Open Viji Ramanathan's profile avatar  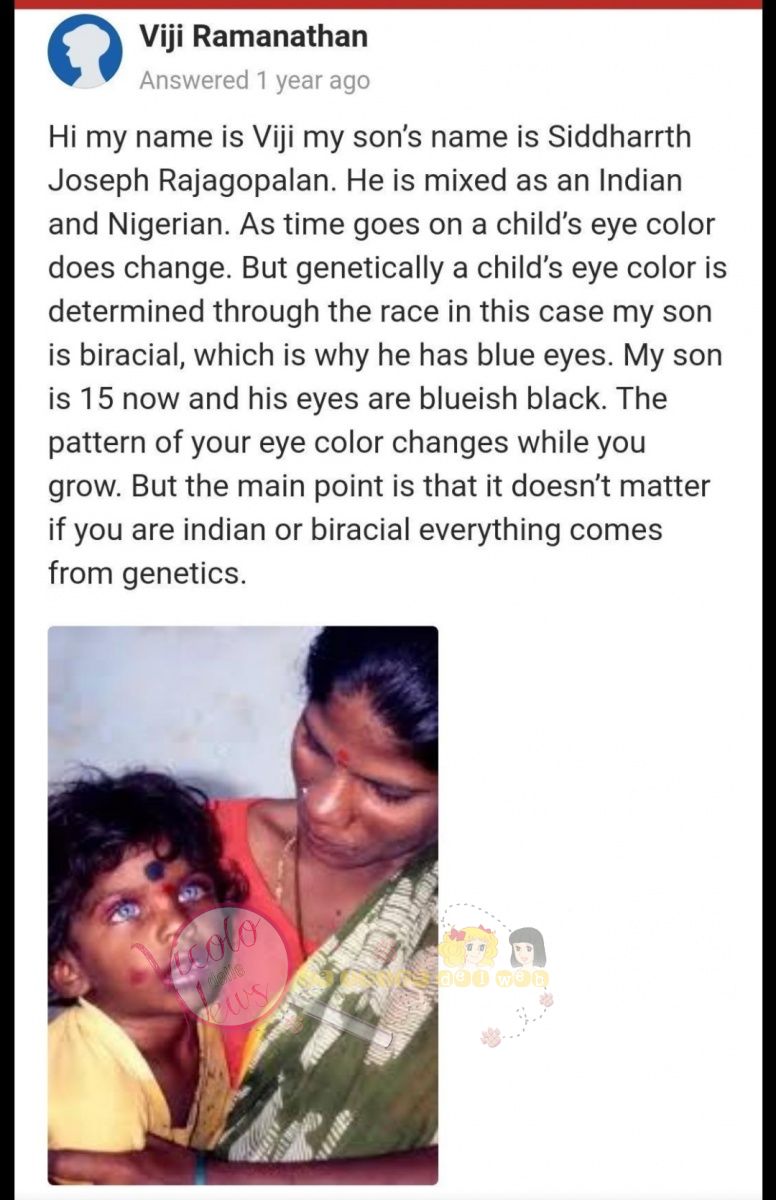pos(85,51)
